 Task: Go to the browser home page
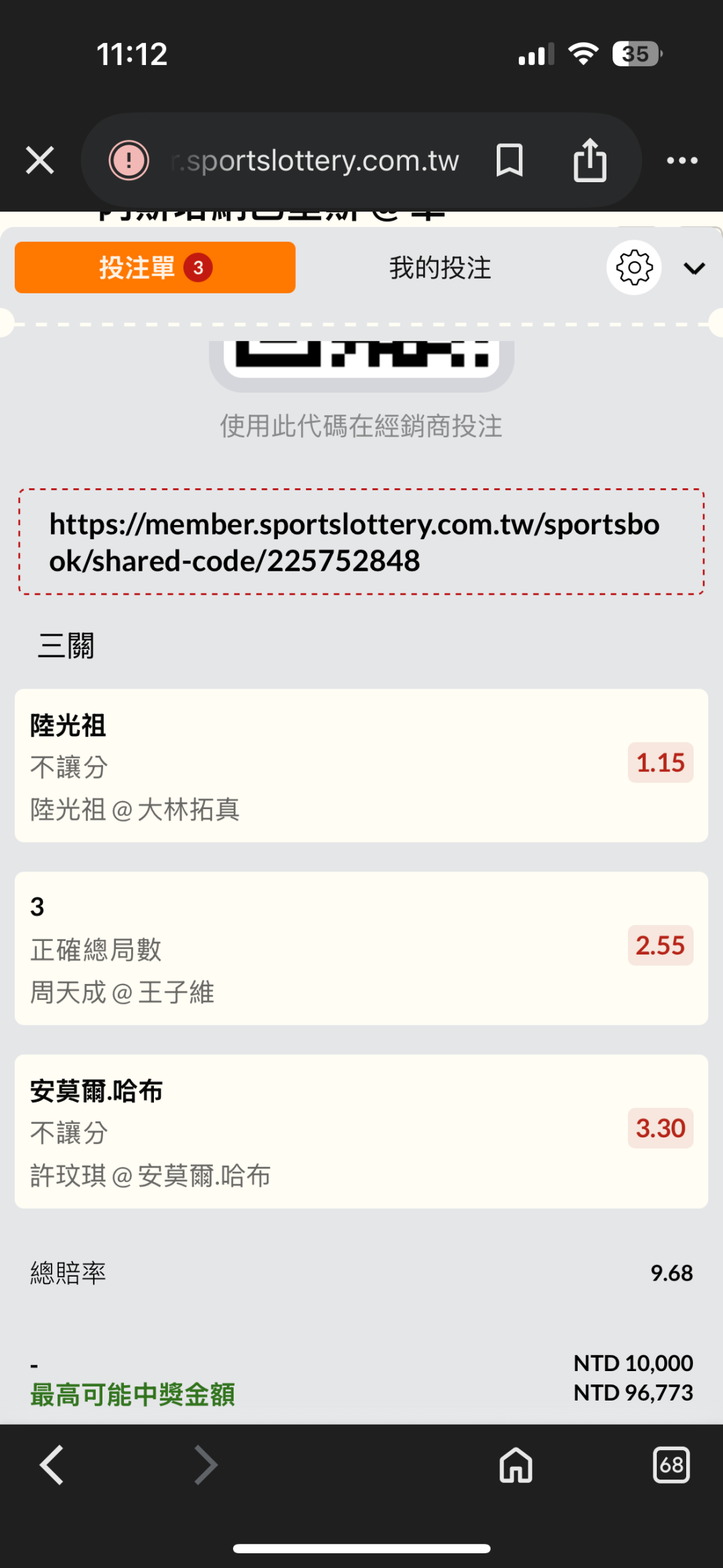pyautogui.click(x=515, y=1465)
